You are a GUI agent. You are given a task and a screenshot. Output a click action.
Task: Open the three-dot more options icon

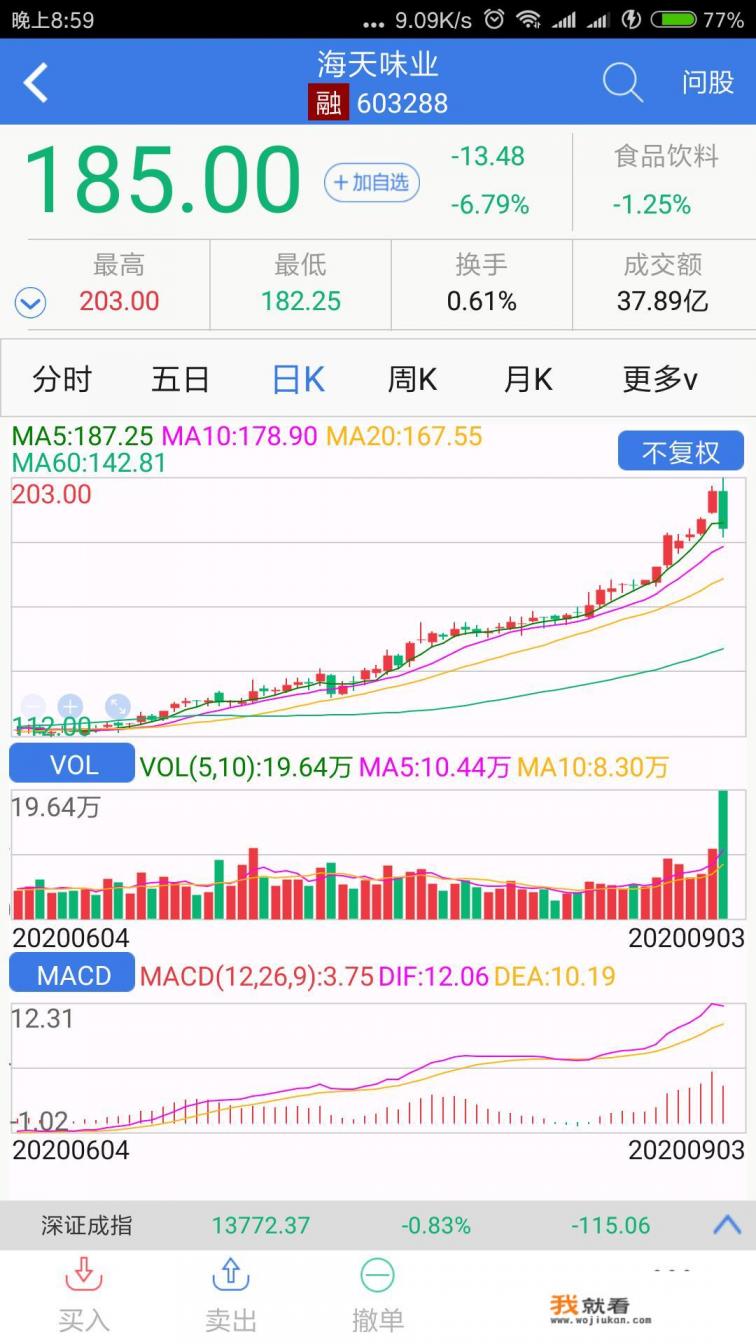671,1270
